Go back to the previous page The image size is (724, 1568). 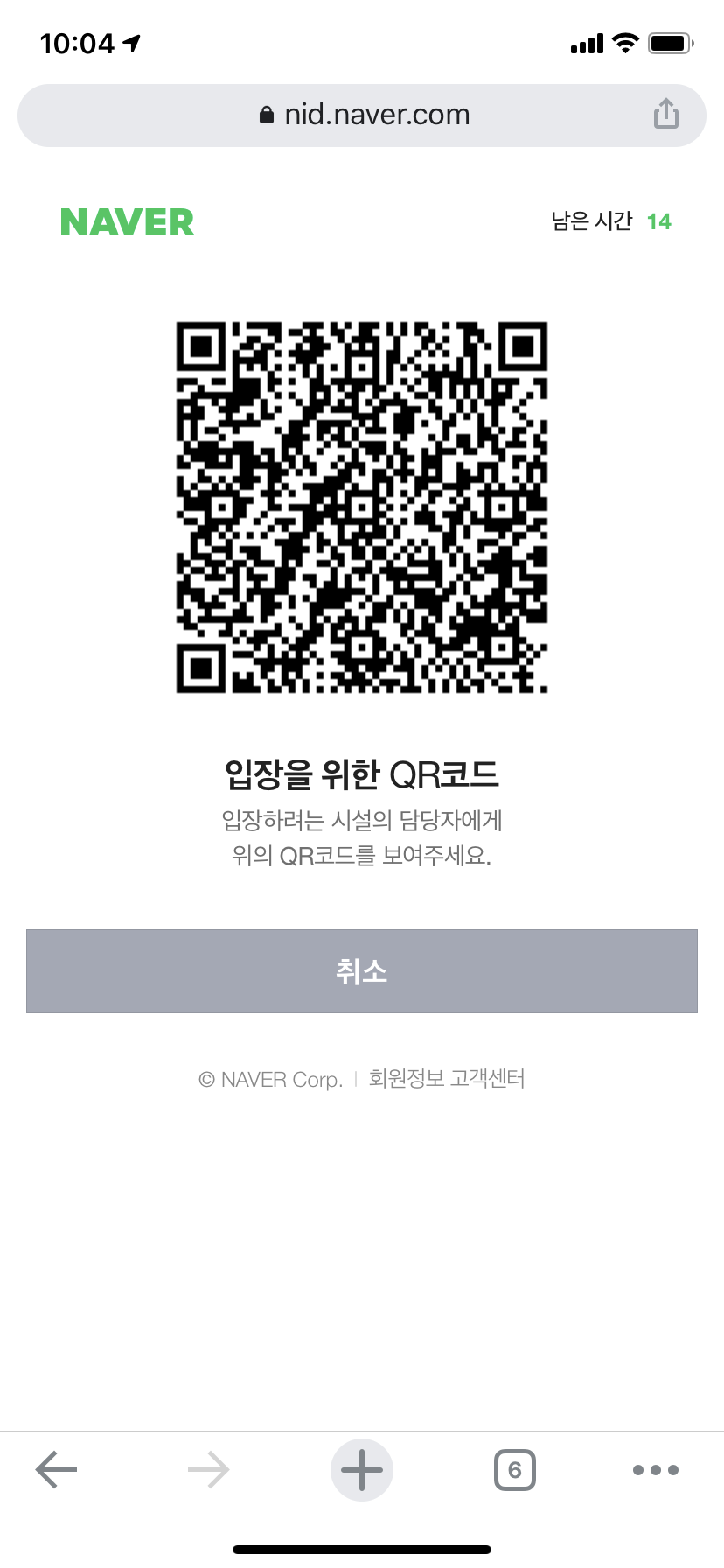coord(57,1469)
